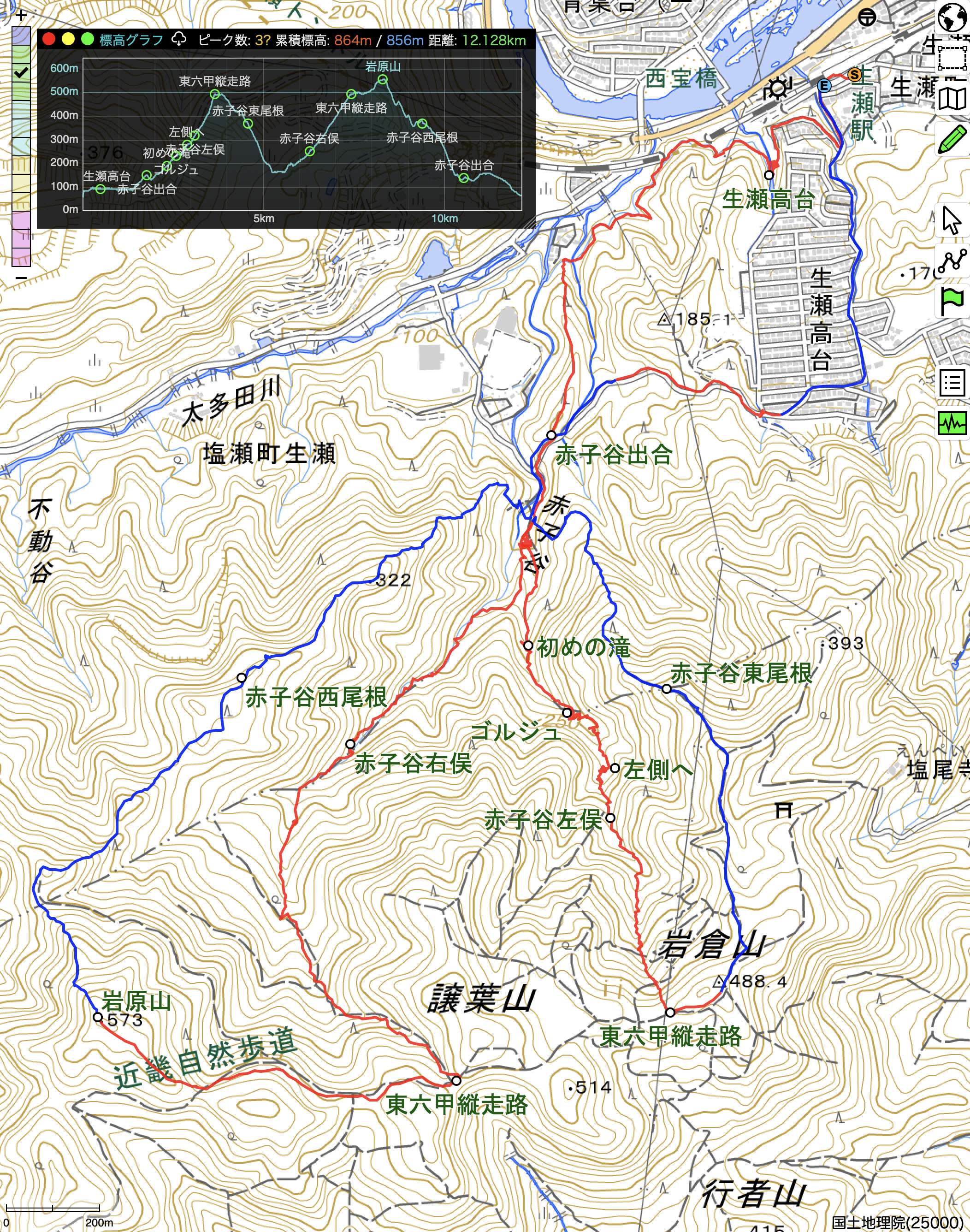The image size is (970, 1232).
Task: Select the green flag marker tool
Action: point(952,301)
